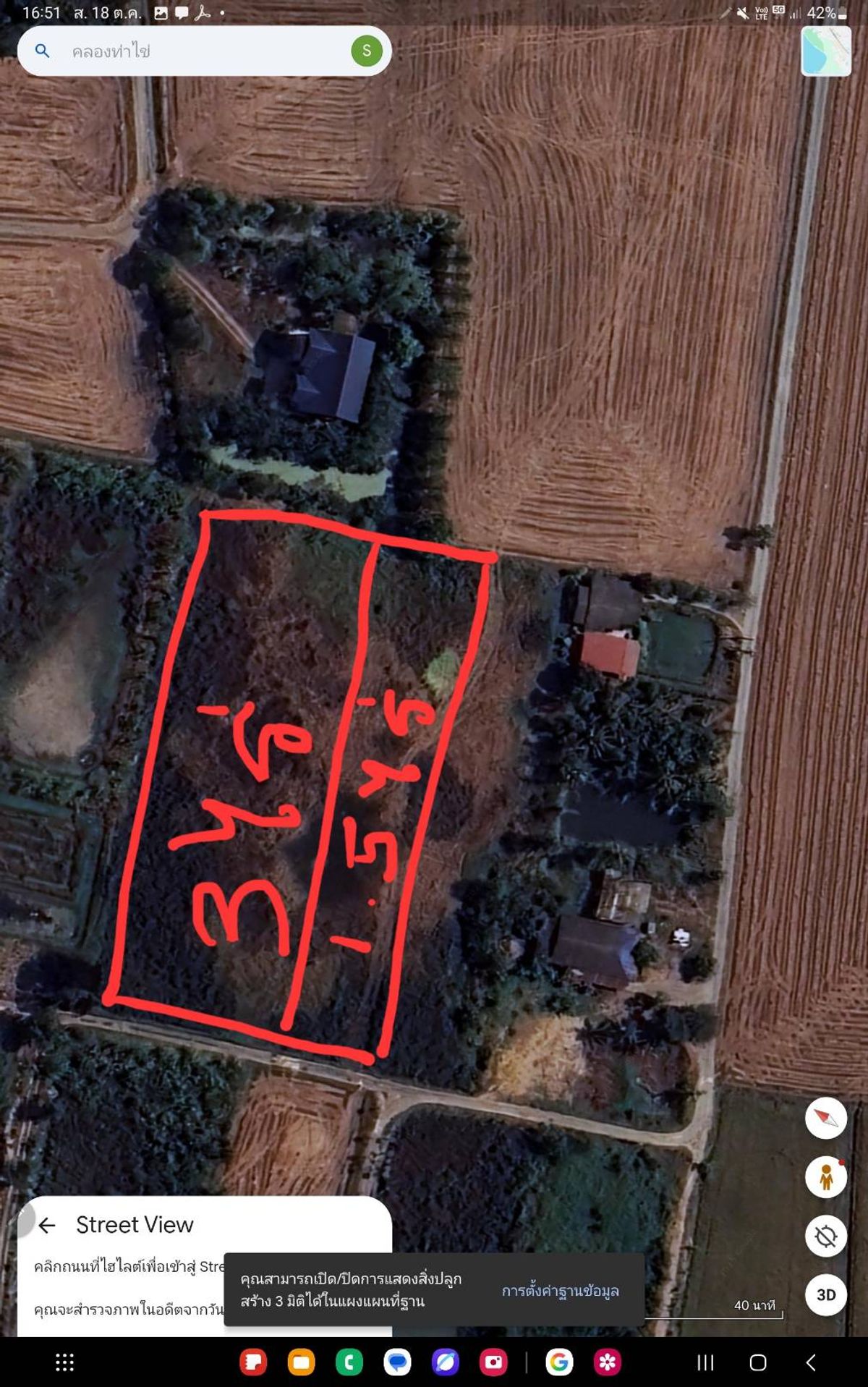The height and width of the screenshot is (1387, 868).
Task: Tap the compass to reset orientation
Action: click(x=826, y=1118)
